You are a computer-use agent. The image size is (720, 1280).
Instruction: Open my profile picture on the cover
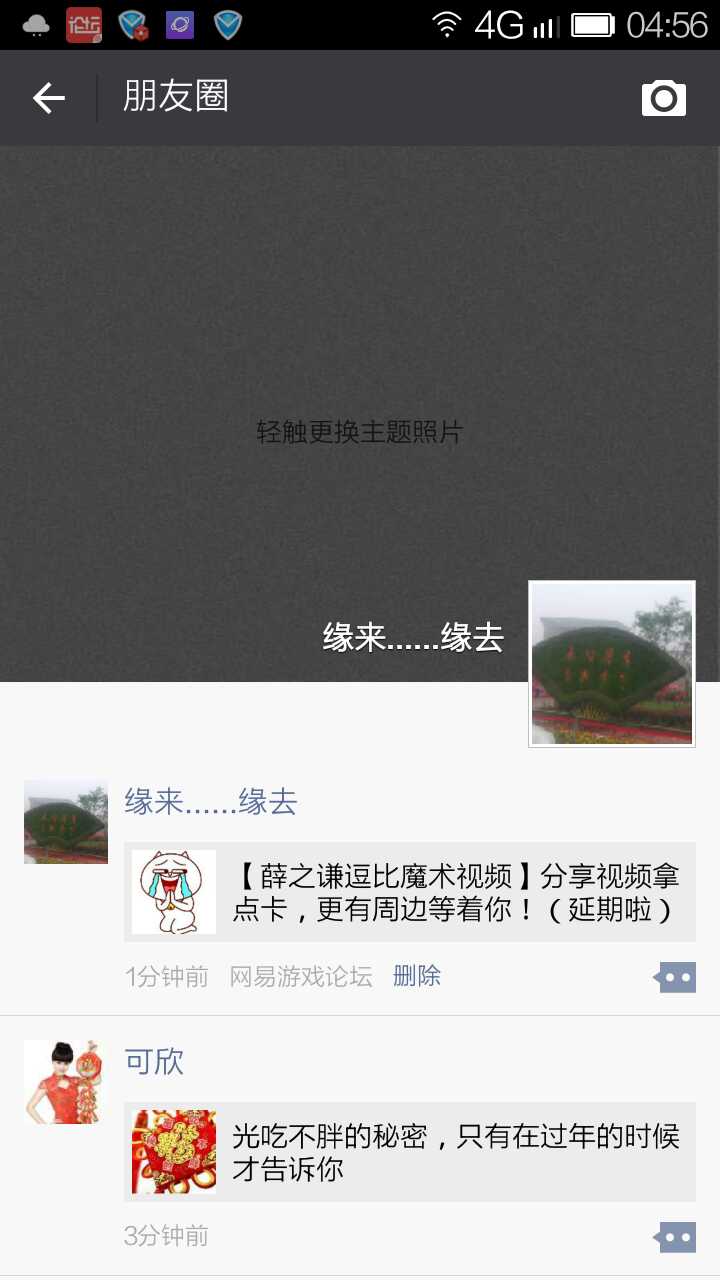click(612, 664)
